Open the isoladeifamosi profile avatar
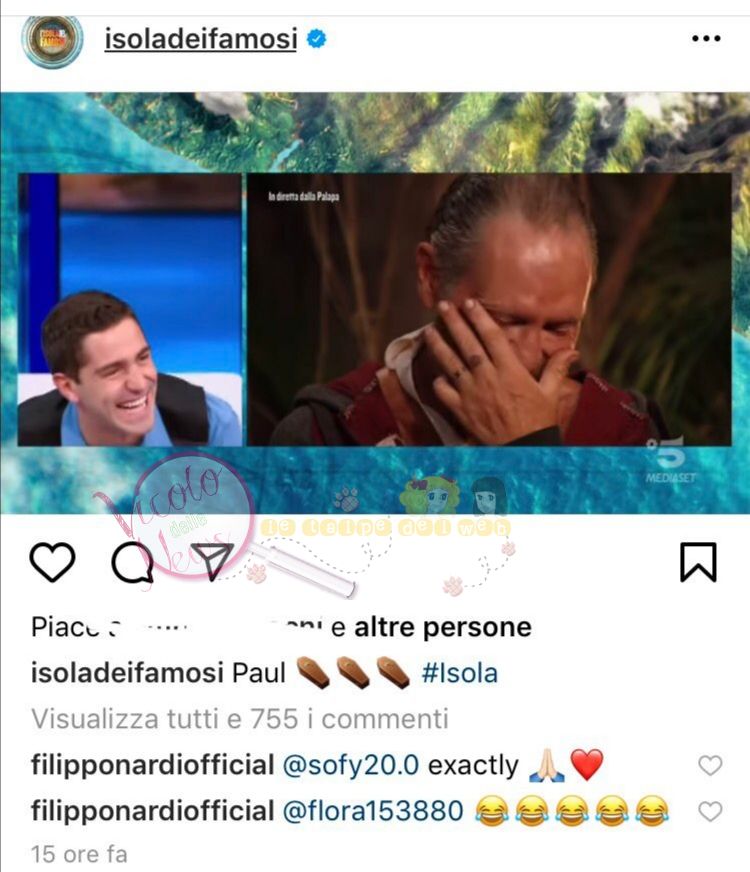Image resolution: width=750 pixels, height=872 pixels. [x=52, y=41]
